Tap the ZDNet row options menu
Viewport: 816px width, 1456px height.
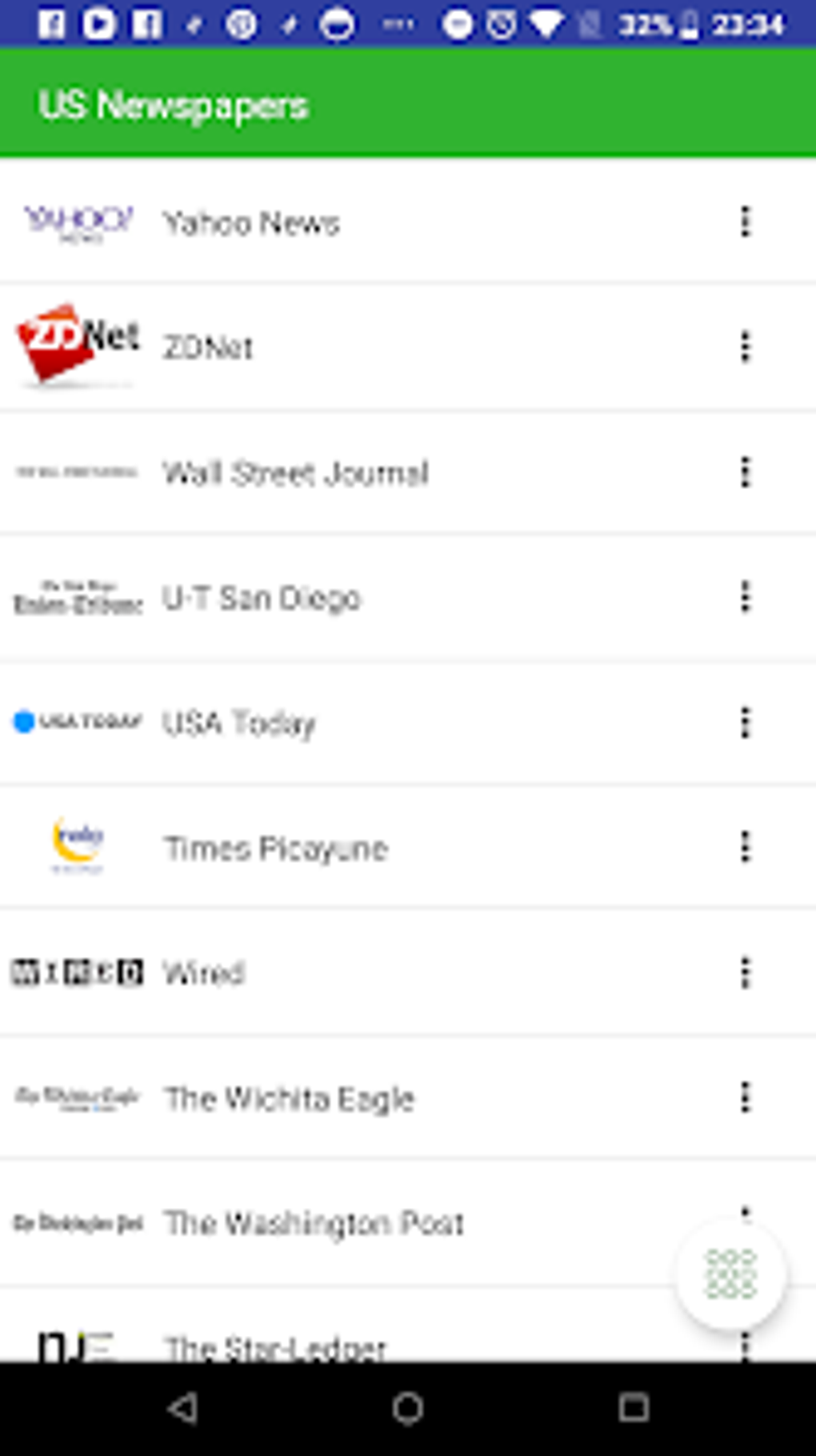click(746, 346)
